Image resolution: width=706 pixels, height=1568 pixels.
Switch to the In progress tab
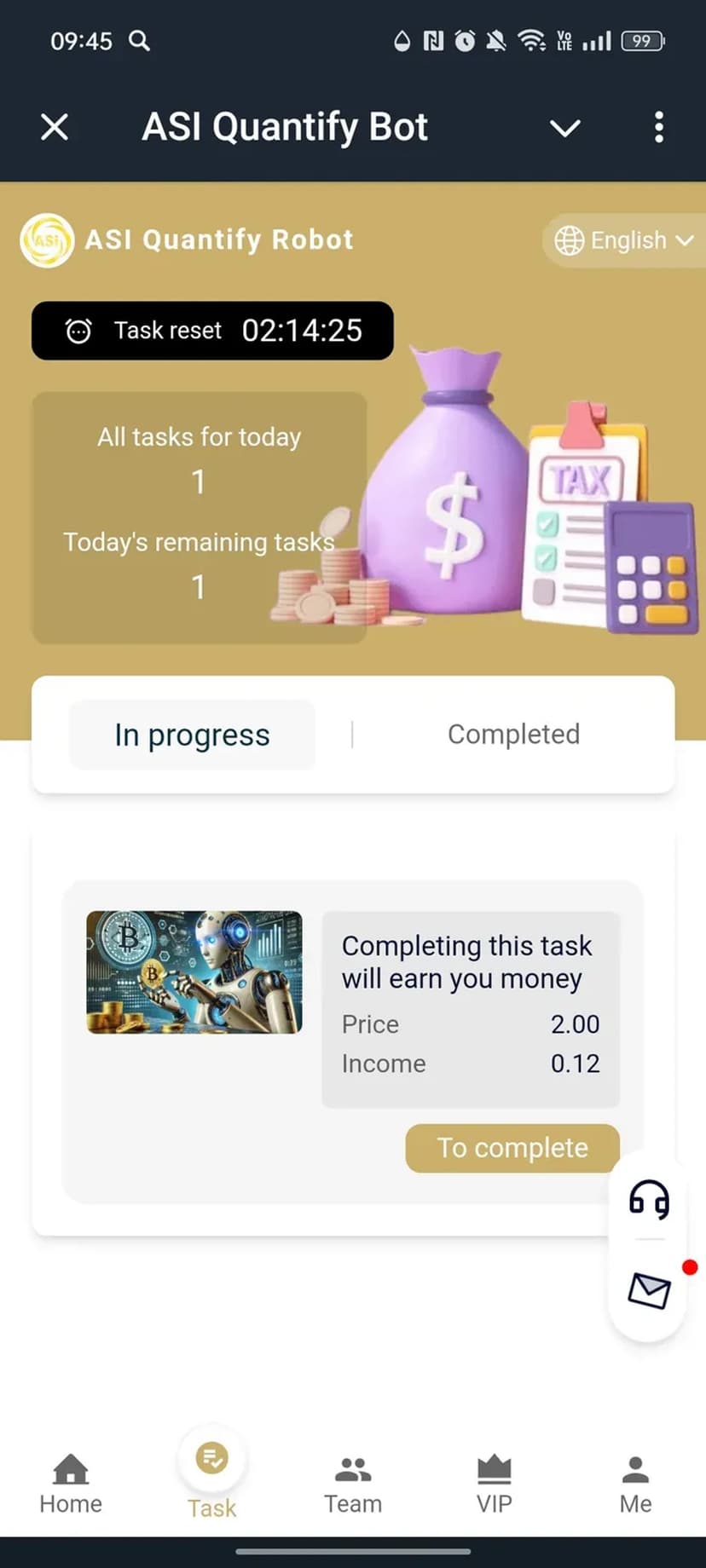(192, 735)
